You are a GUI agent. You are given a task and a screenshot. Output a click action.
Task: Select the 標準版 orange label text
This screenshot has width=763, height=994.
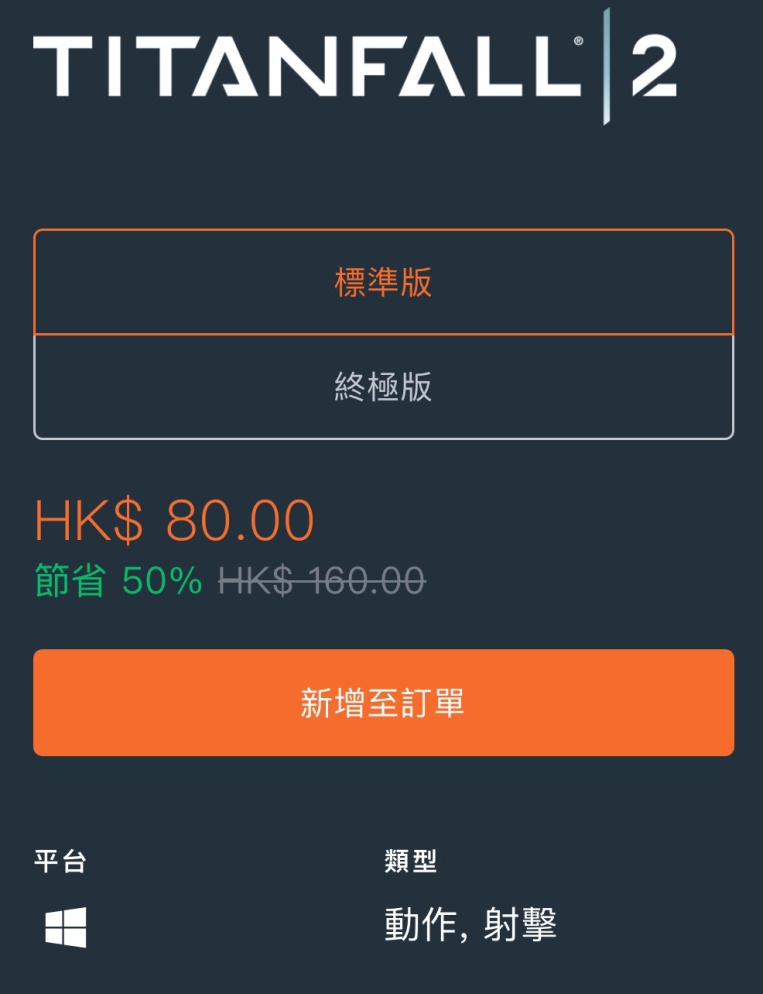381,284
